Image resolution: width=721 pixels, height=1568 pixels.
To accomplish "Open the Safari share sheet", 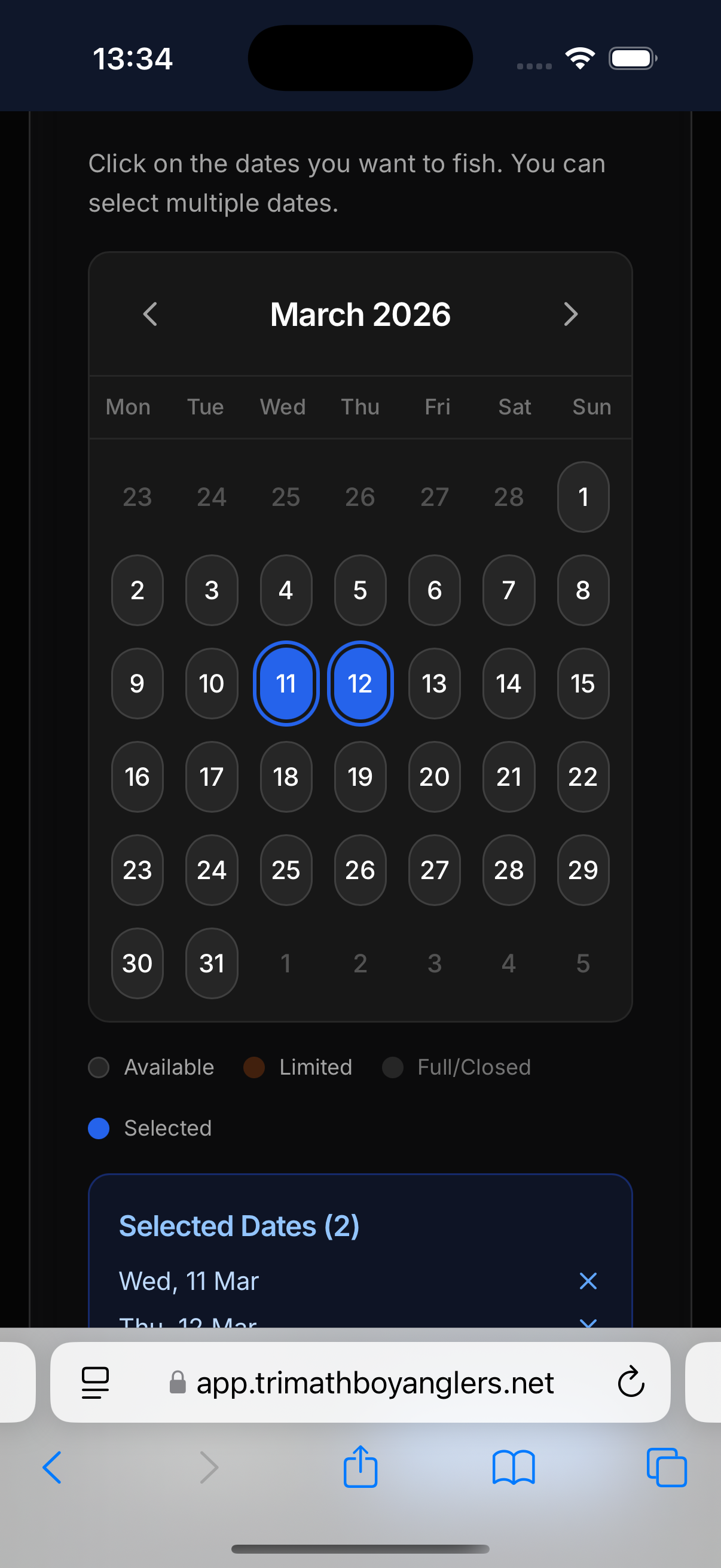I will [x=360, y=1467].
